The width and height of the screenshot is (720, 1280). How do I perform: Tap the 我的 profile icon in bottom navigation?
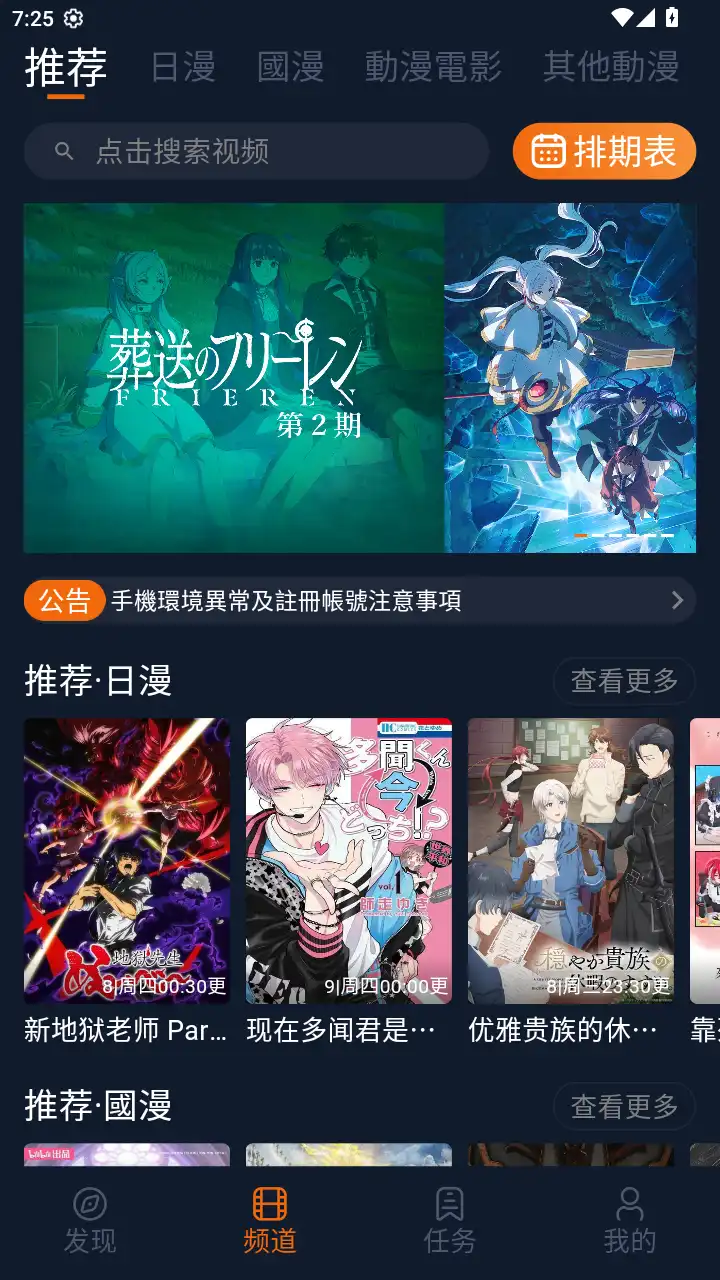tap(628, 1207)
